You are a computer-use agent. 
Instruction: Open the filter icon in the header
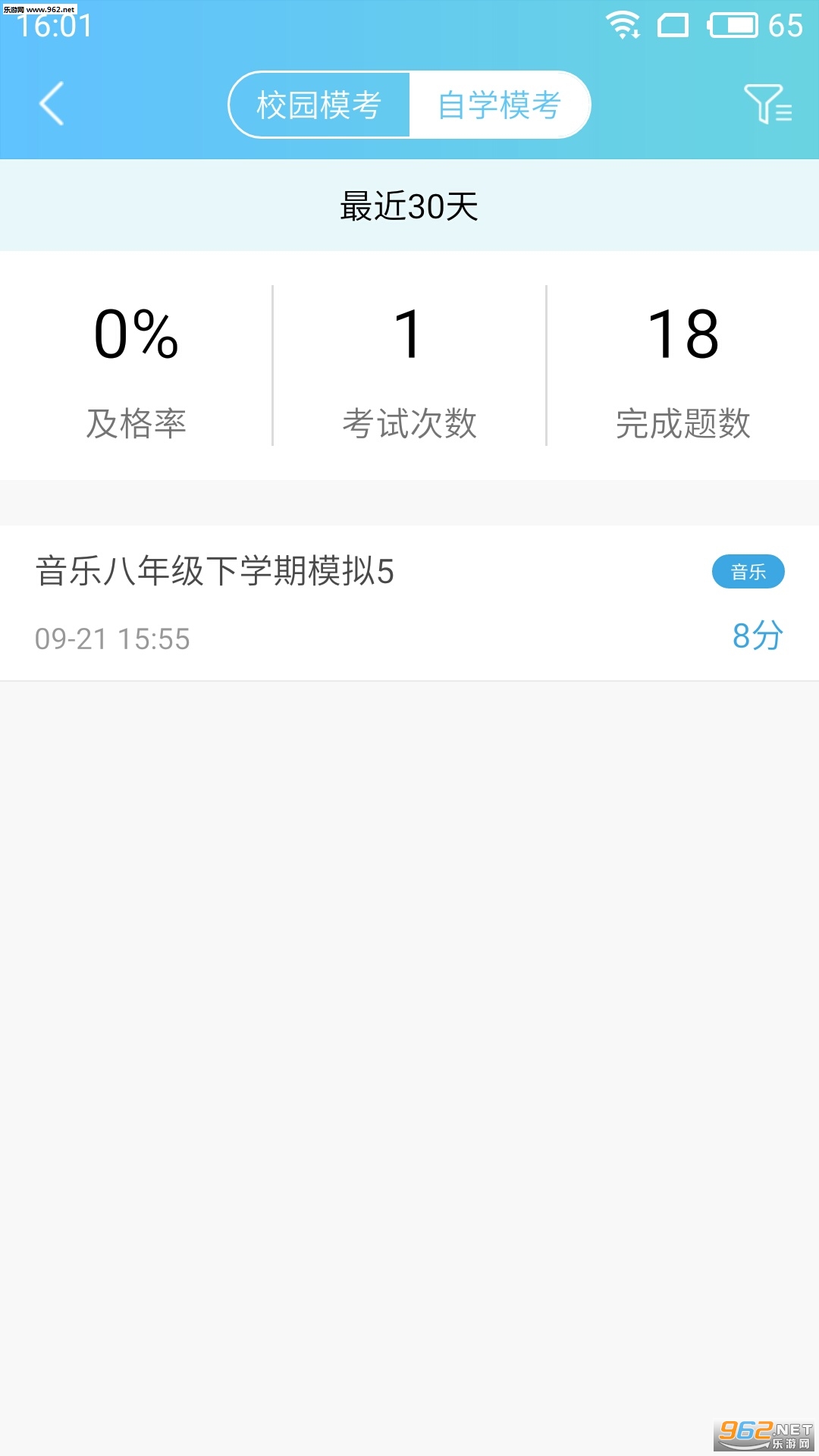[767, 104]
